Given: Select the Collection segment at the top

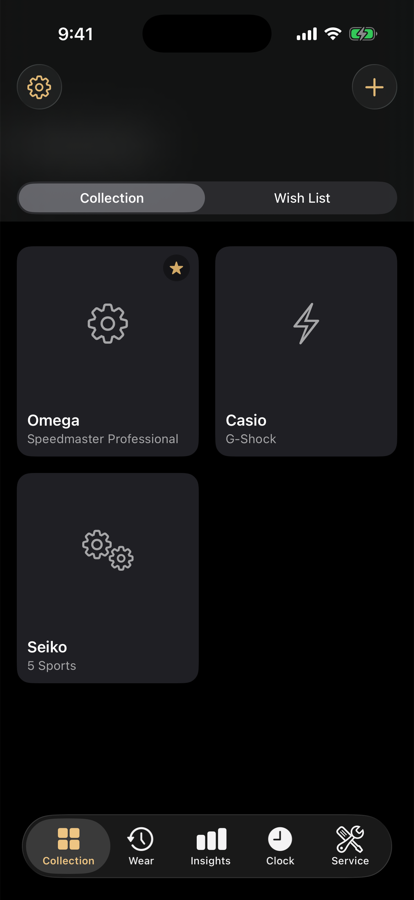Looking at the screenshot, I should pos(112,198).
